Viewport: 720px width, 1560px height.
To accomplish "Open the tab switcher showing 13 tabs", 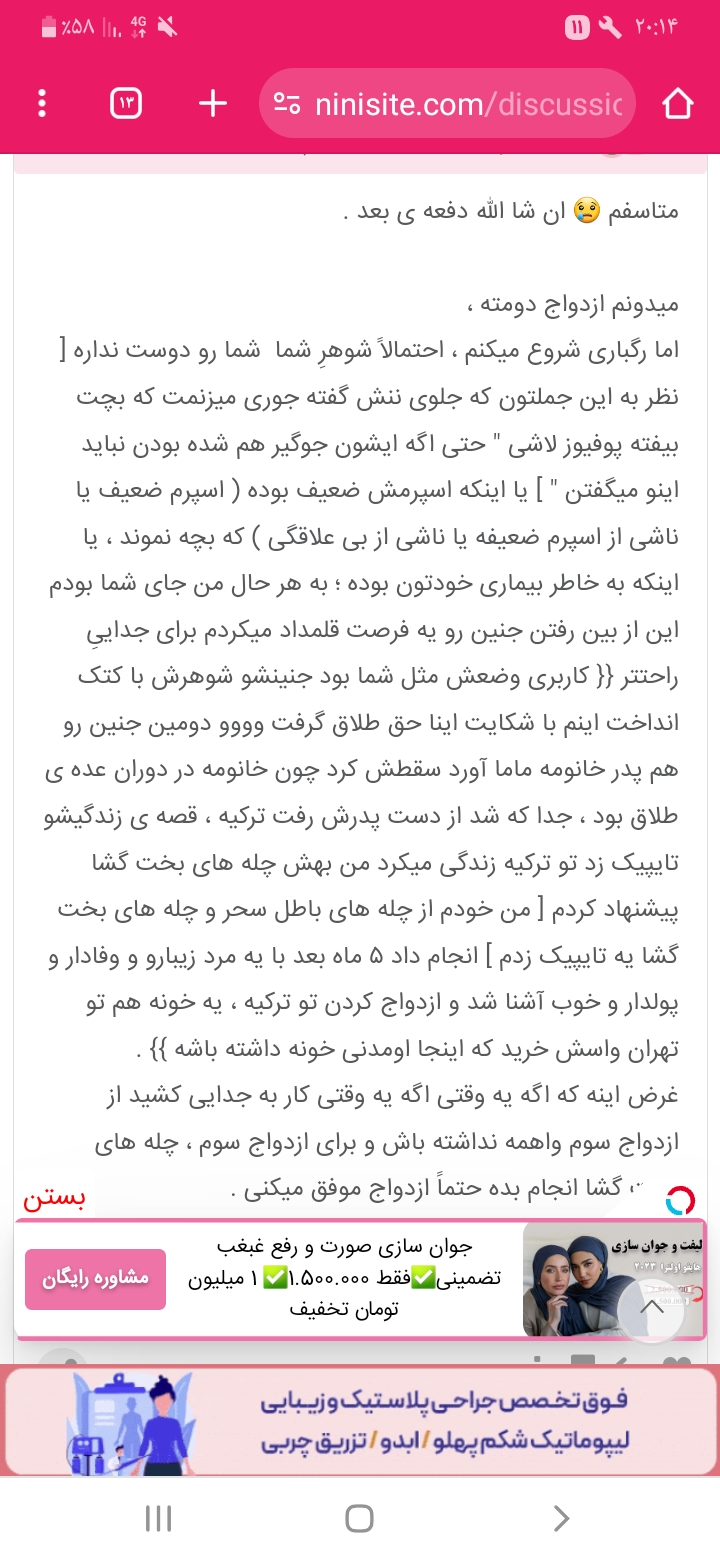I will [126, 103].
